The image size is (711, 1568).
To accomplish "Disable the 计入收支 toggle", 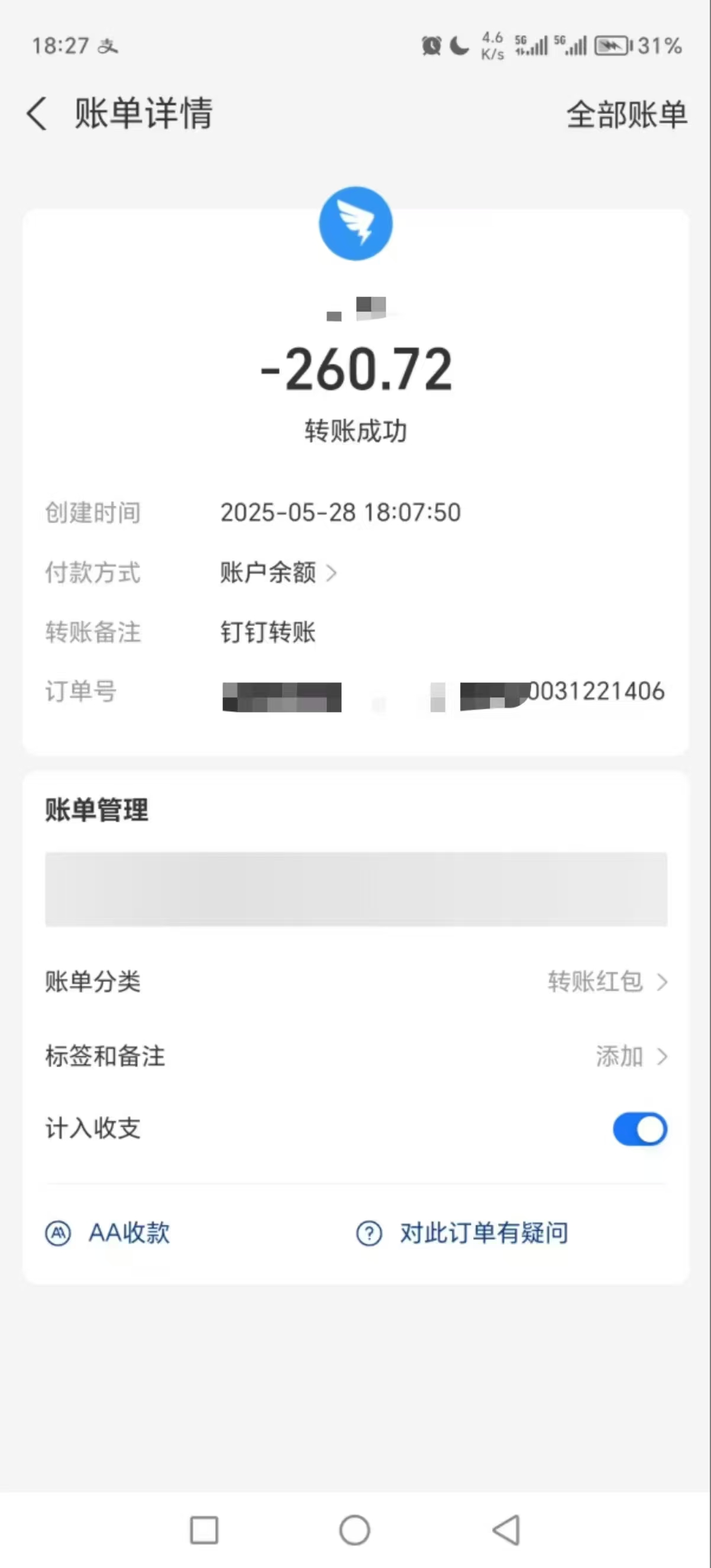I will point(641,1129).
